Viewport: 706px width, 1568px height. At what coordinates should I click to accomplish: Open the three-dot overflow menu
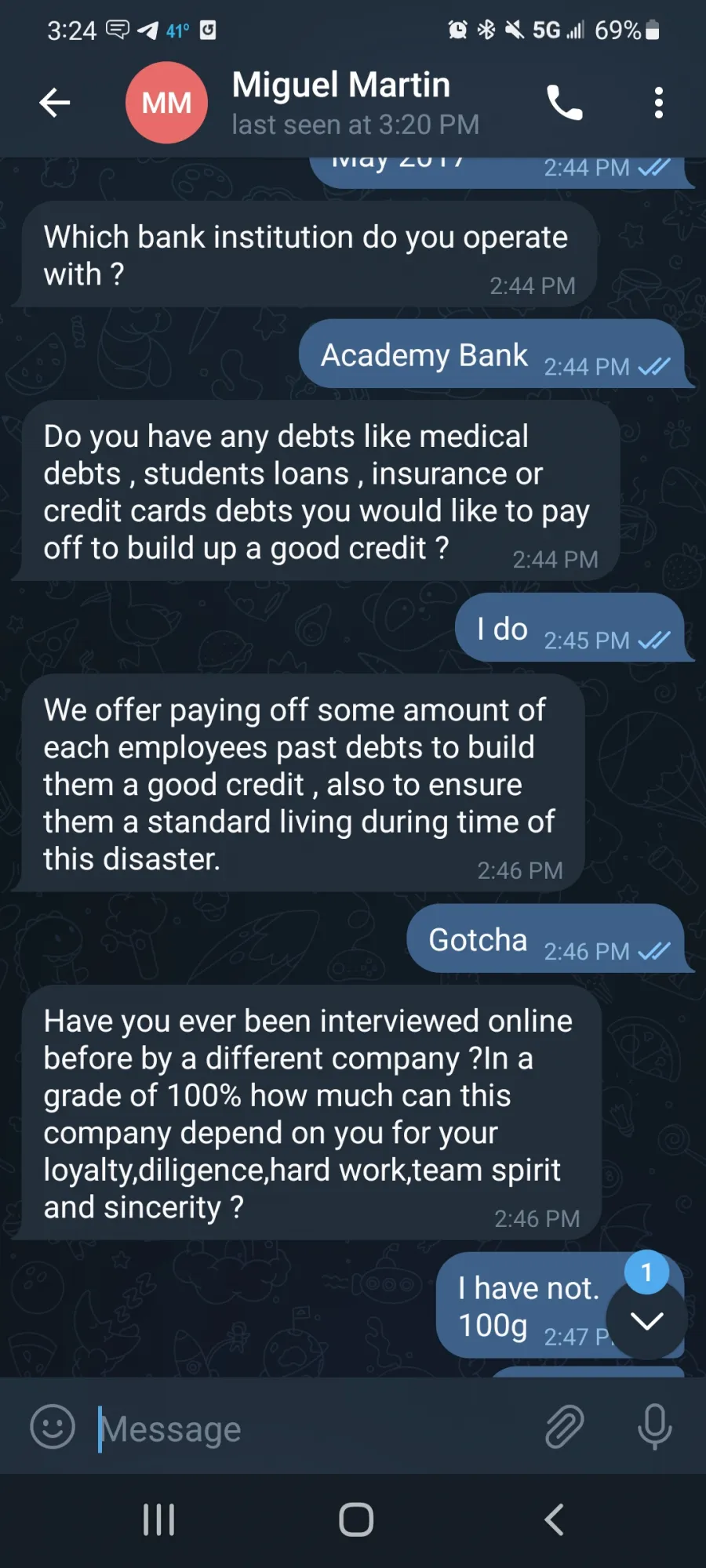point(659,103)
